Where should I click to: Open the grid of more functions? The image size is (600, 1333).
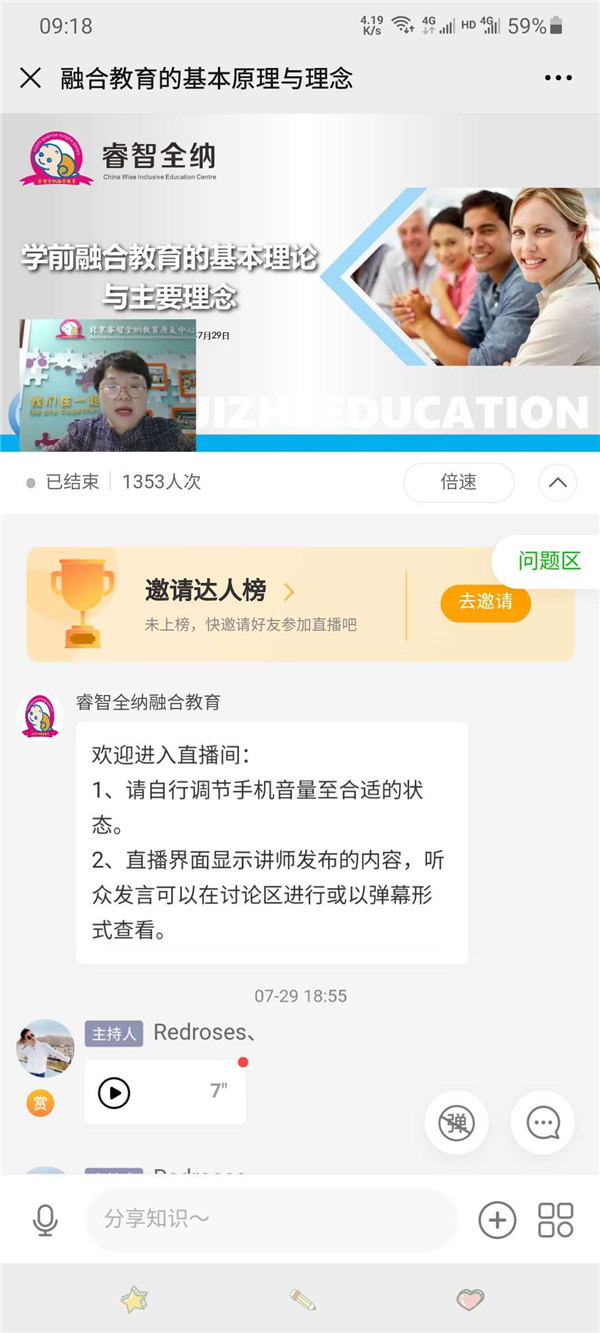click(556, 1219)
